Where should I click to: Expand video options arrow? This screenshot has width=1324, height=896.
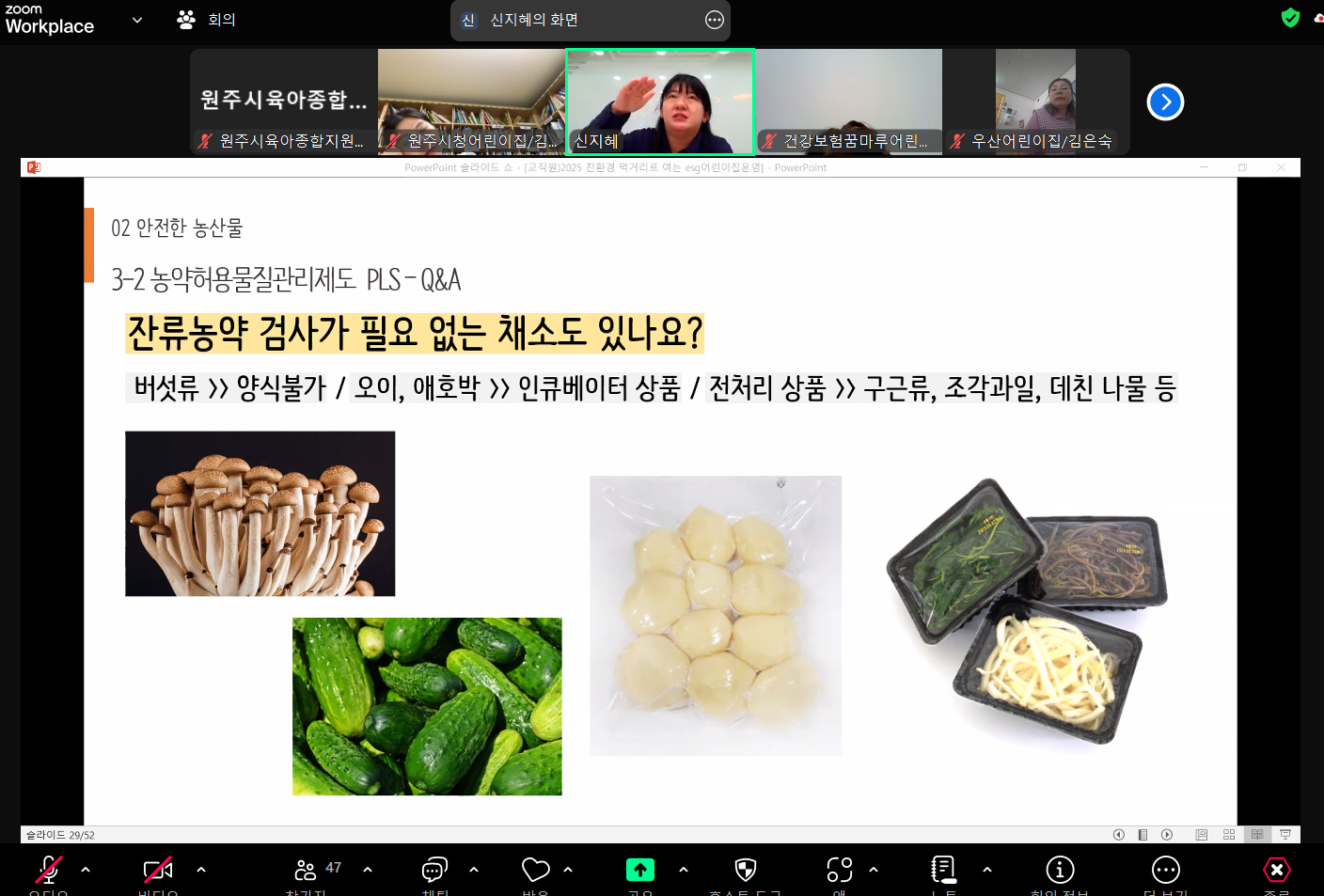pos(200,870)
